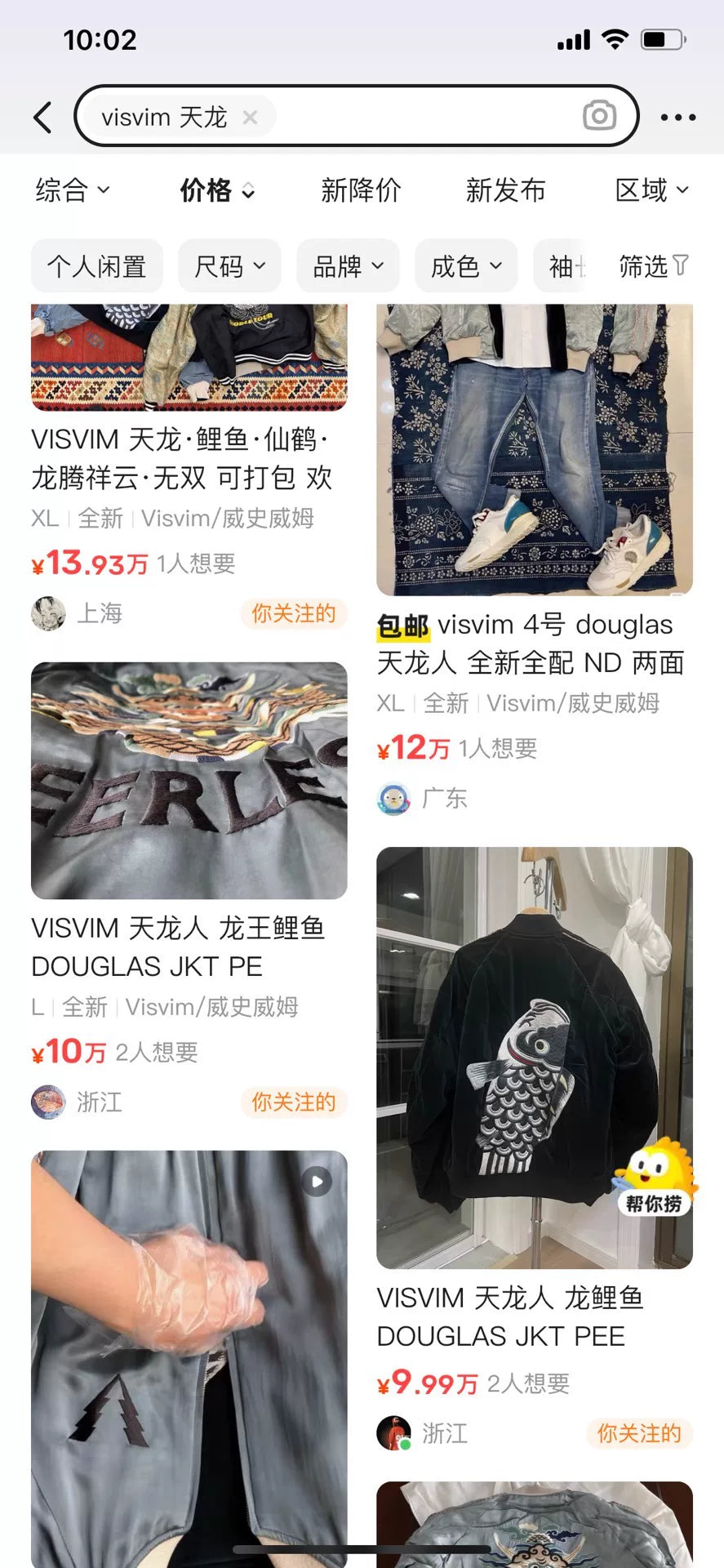Expand the 区域 region dropdown
The height and width of the screenshot is (1568, 724).
[651, 190]
